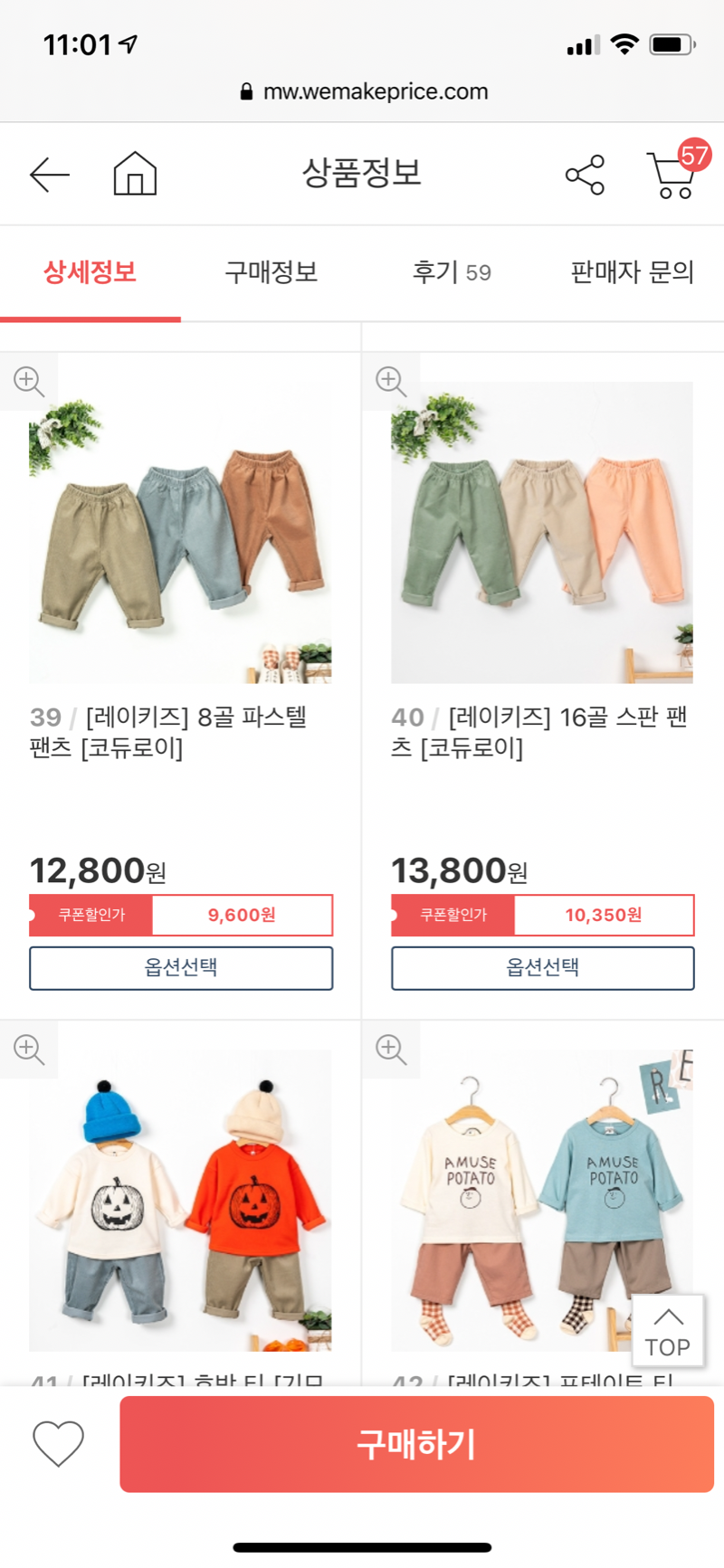Screen dimensions: 724x1568
Task: Switch to the 상세정보 tab
Action: [x=90, y=272]
